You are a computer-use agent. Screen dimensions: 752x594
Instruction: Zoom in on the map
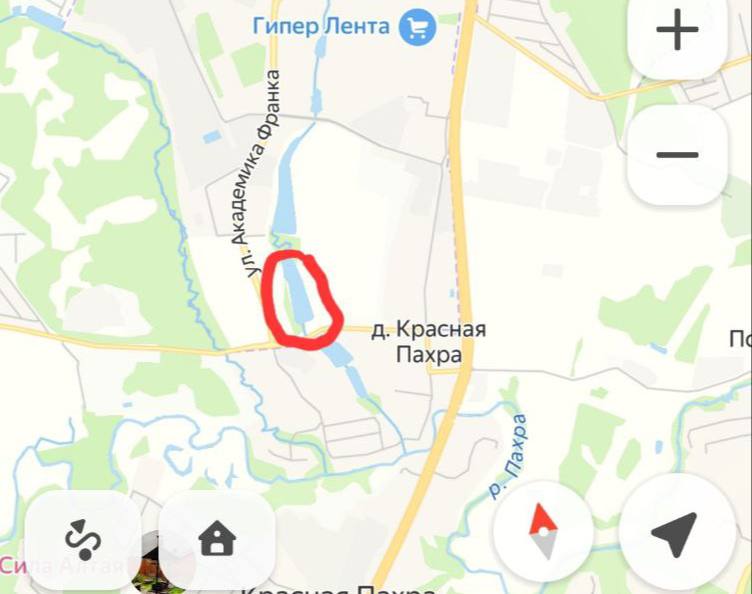[x=677, y=32]
